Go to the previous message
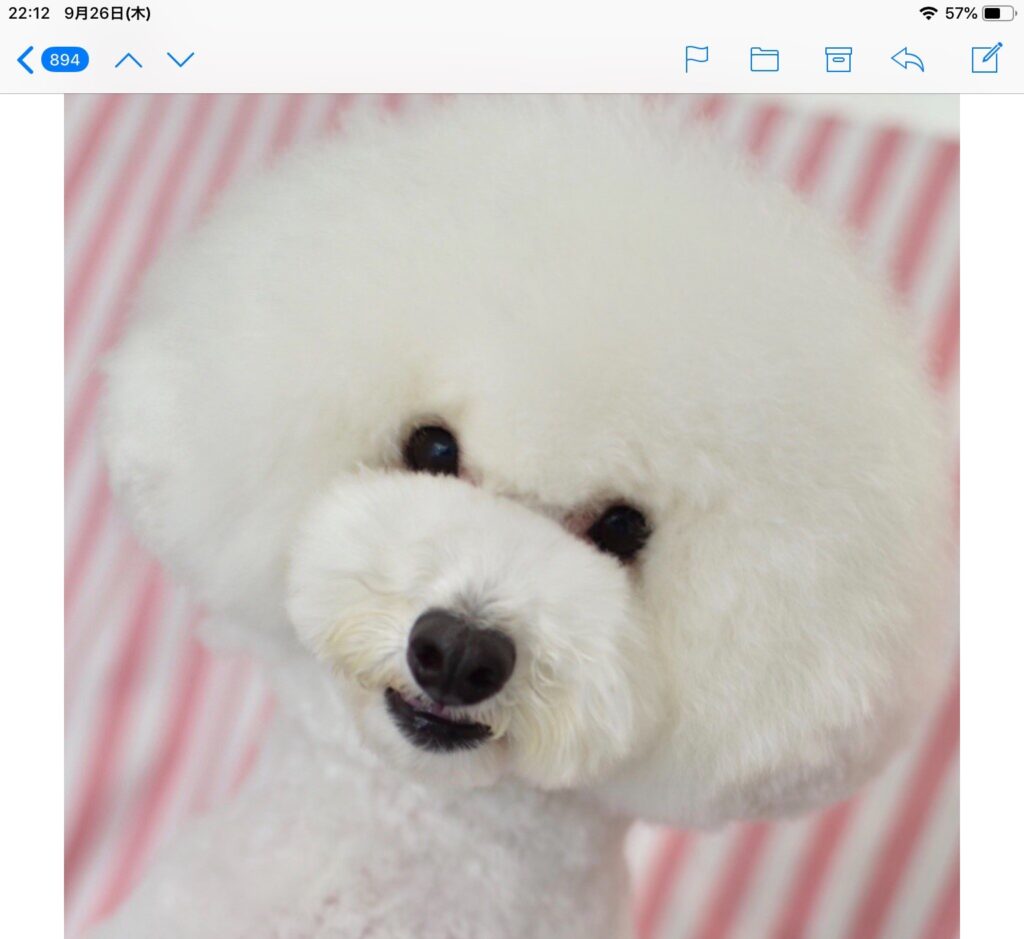Screen dimensions: 1024x939 tap(128, 60)
